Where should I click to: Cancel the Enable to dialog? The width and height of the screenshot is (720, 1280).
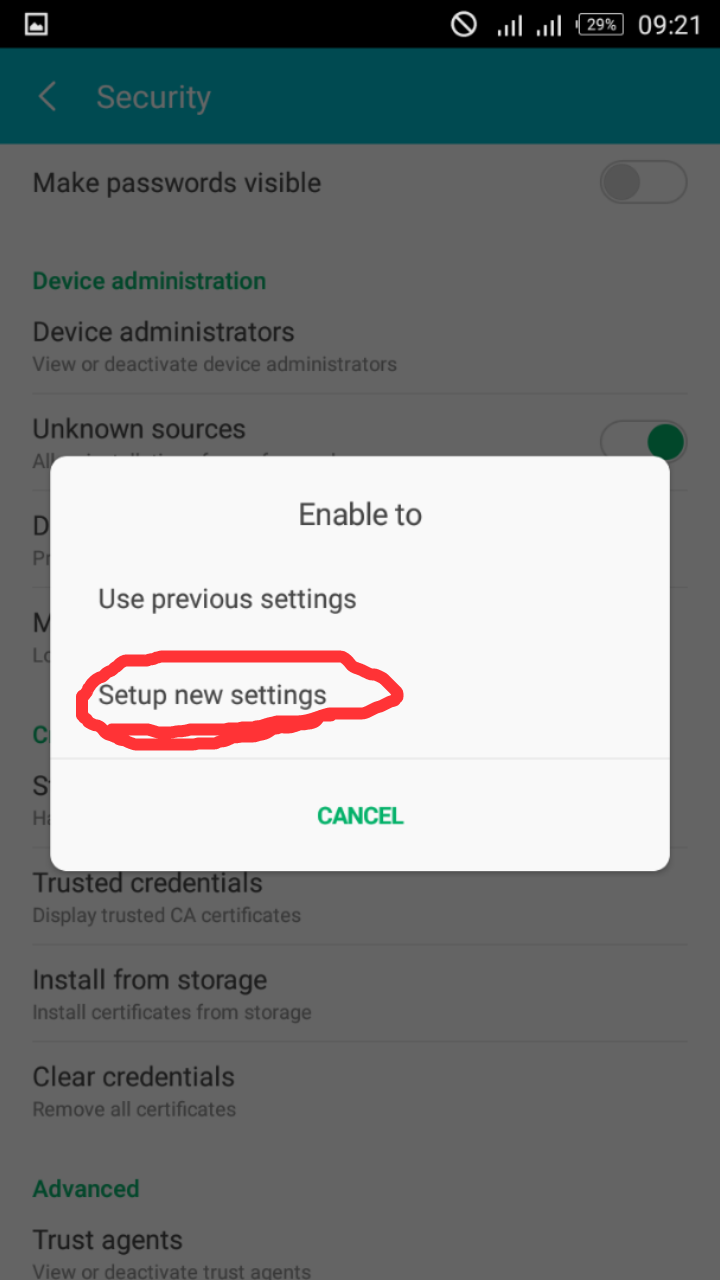(360, 816)
